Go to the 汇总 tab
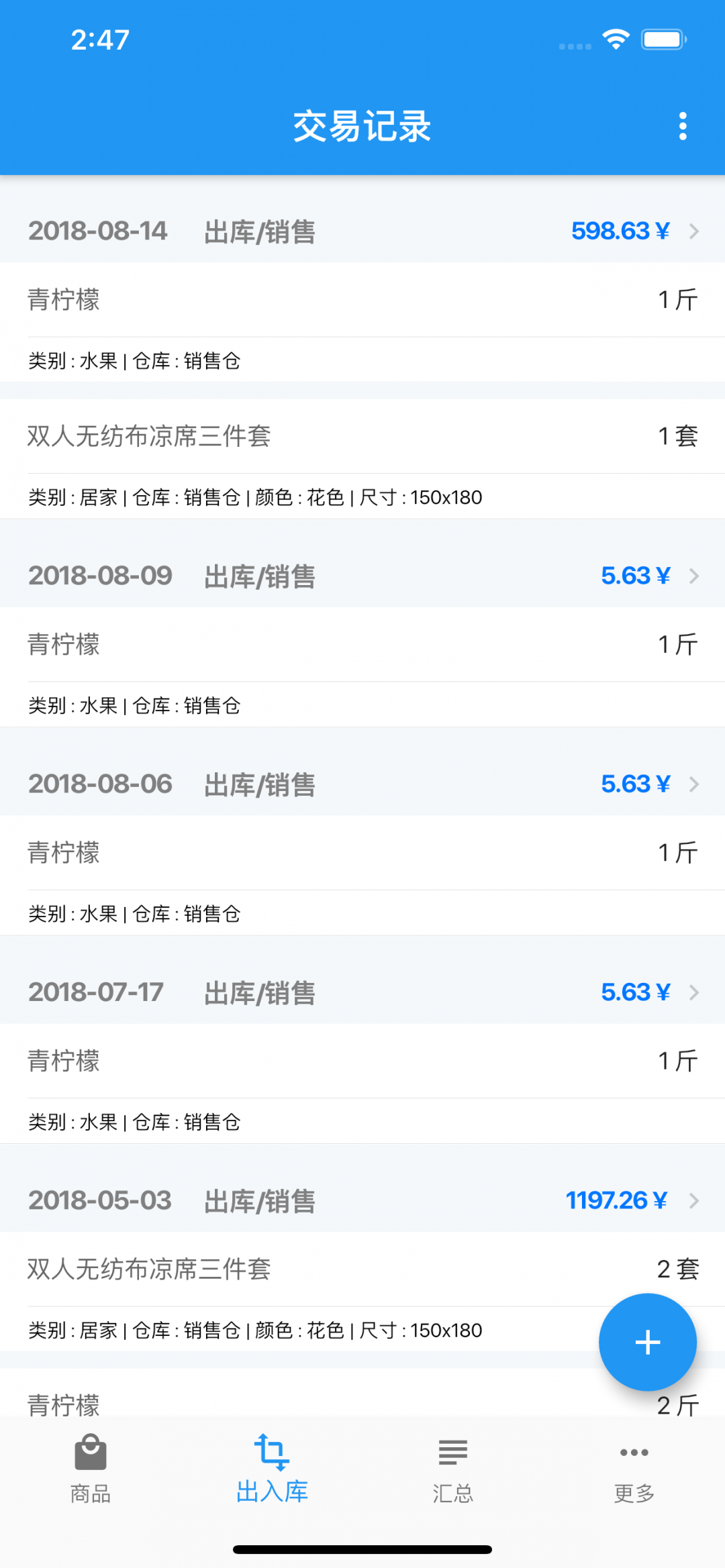 pyautogui.click(x=453, y=1469)
